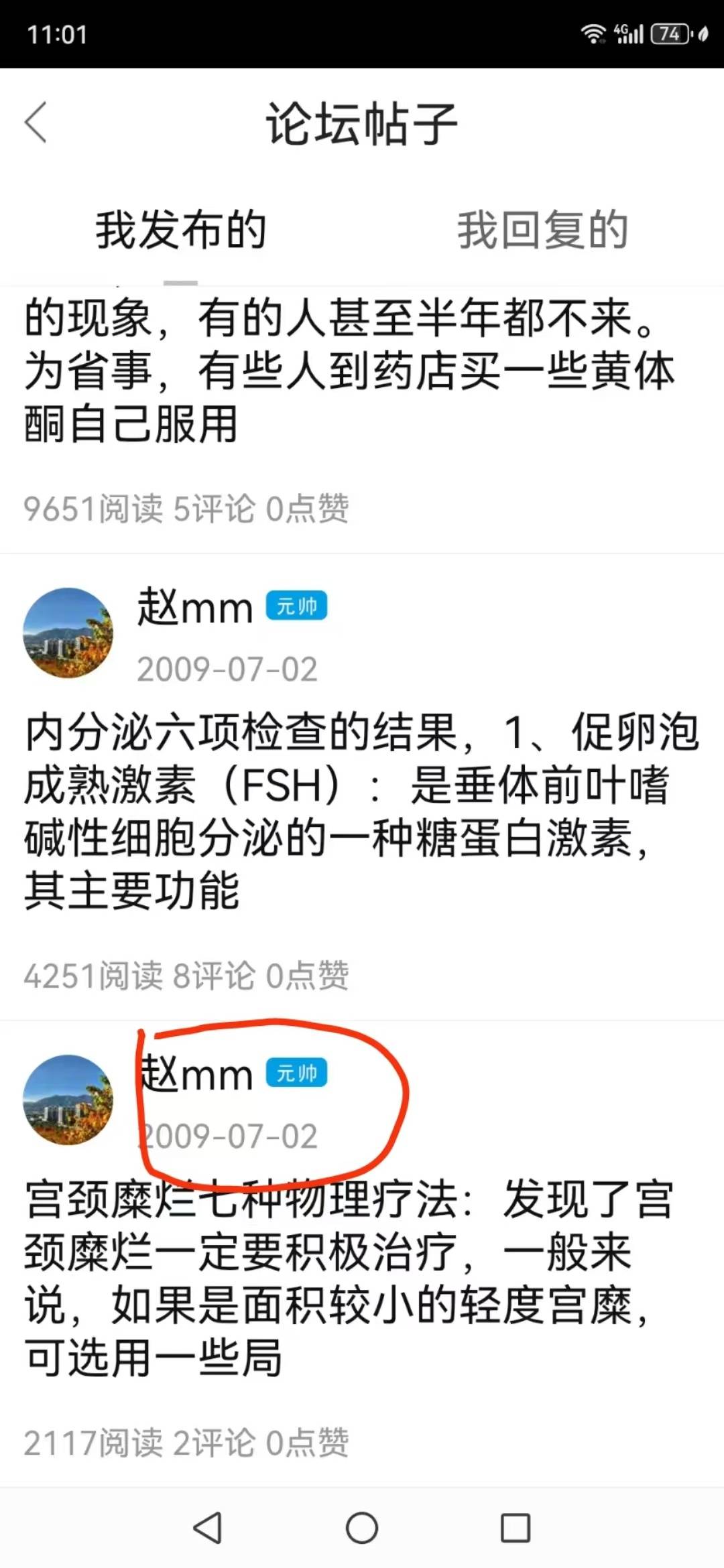This screenshot has height=1568, width=724.
Task: Open the 内分泌六项检查 post
Action: (349, 811)
